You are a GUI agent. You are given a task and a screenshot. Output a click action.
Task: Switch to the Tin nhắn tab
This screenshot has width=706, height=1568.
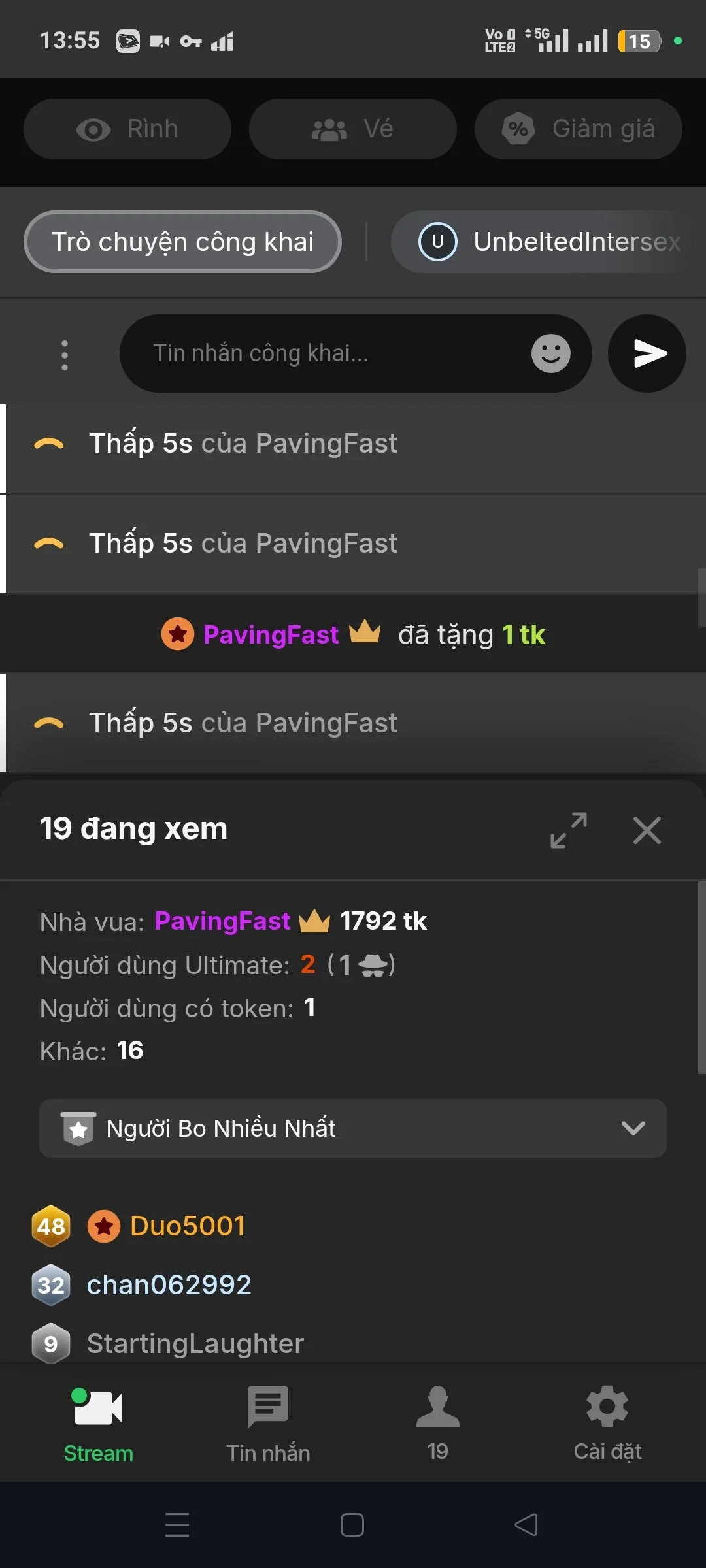pyautogui.click(x=268, y=1424)
